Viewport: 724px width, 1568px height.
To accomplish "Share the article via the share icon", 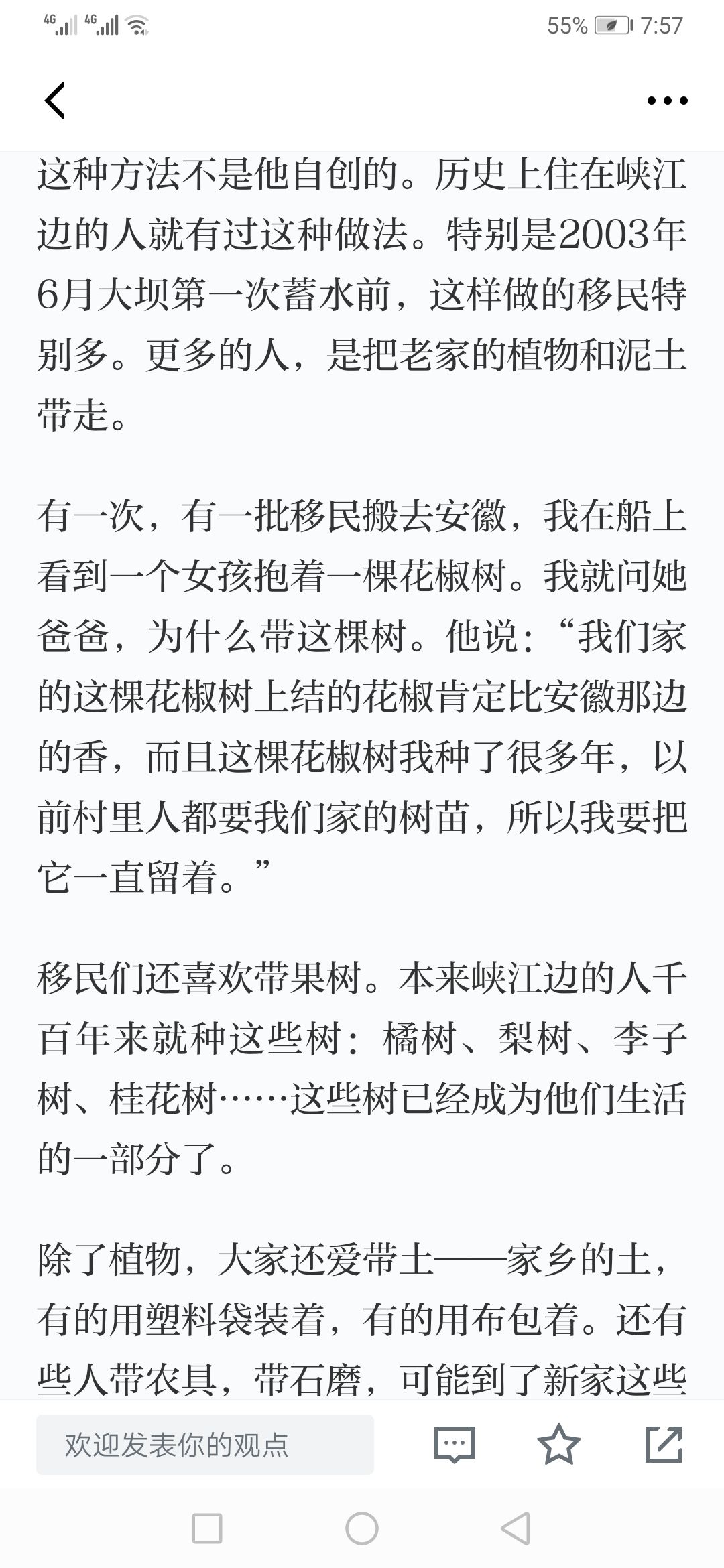I will [664, 1444].
